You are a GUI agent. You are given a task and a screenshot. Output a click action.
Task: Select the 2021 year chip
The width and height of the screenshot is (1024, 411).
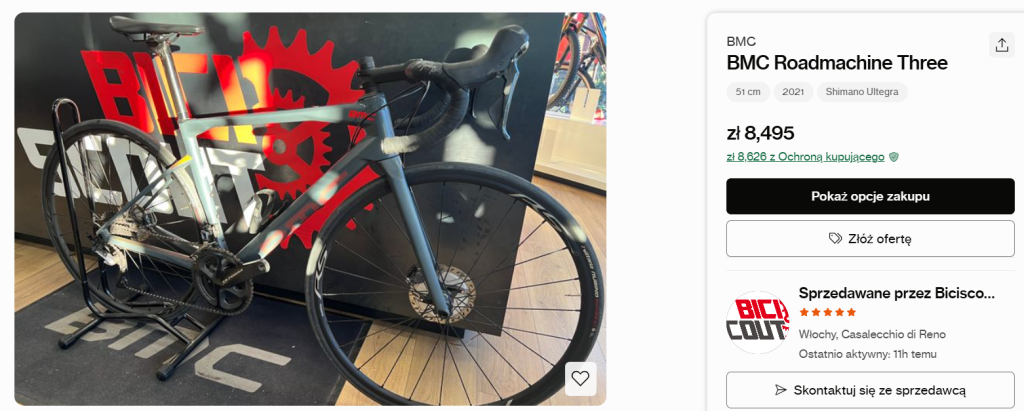tap(793, 92)
